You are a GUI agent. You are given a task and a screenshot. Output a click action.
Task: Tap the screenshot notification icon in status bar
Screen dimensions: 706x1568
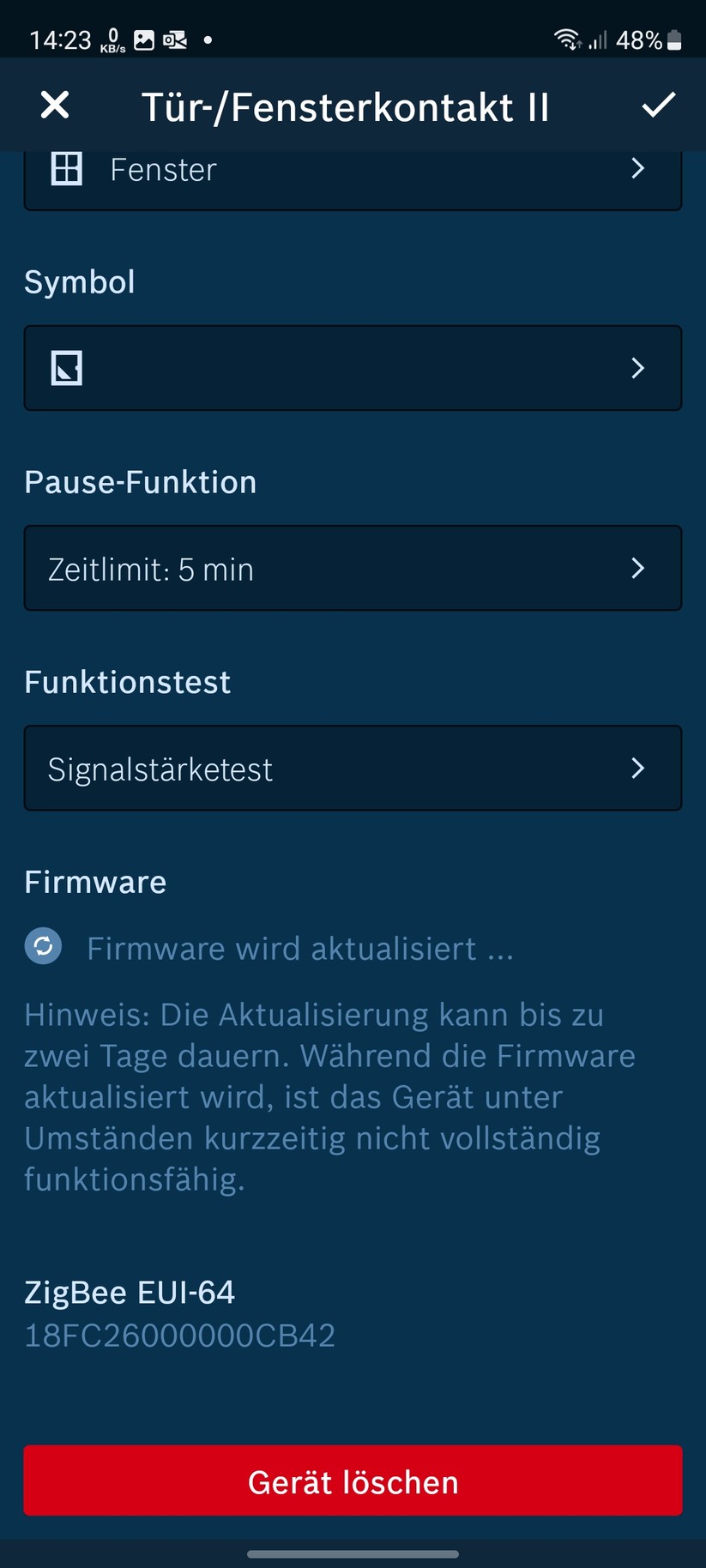pos(142,39)
